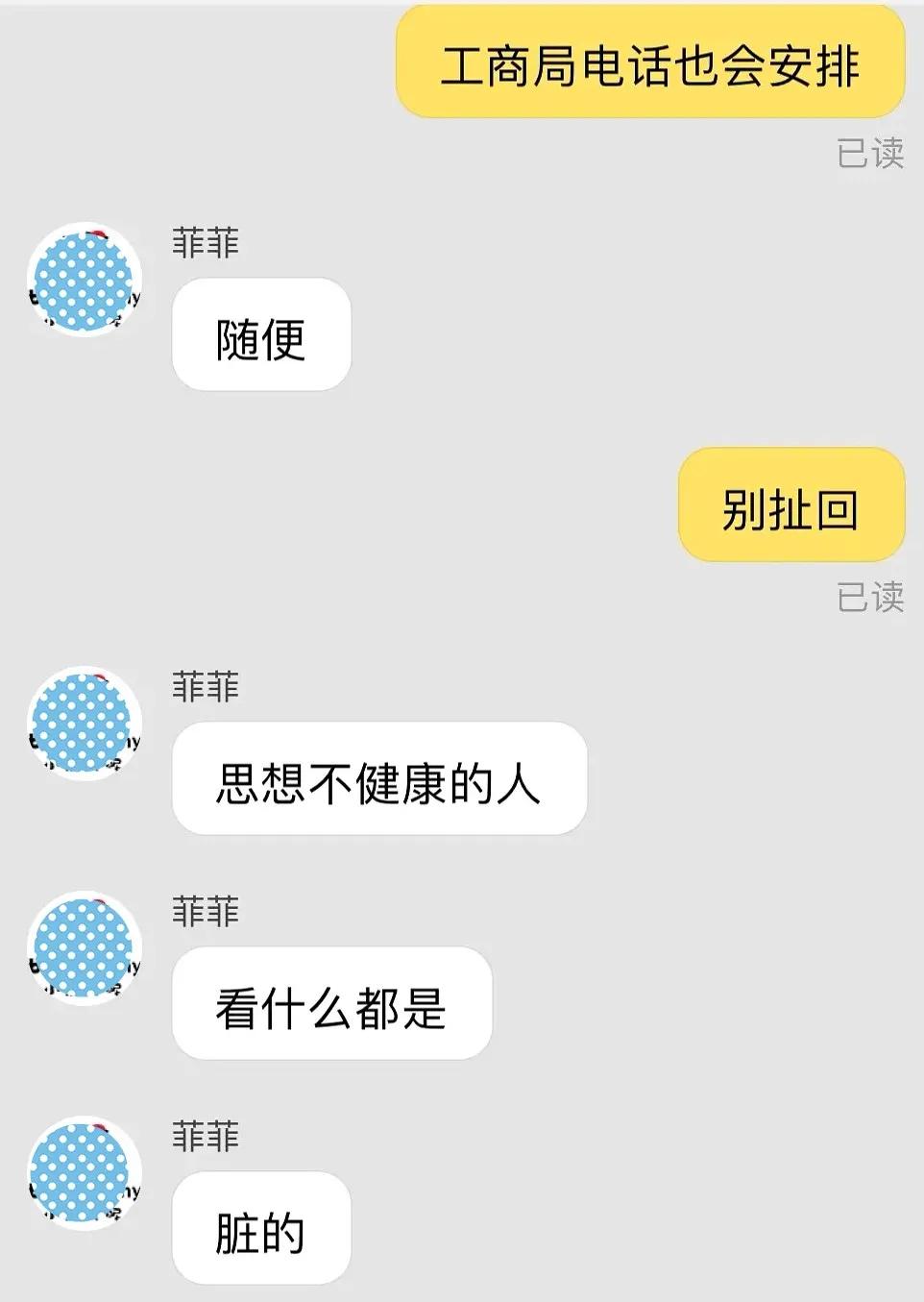Tap the '已读' label under '别扯回'
The height and width of the screenshot is (1302, 924).
(872, 598)
